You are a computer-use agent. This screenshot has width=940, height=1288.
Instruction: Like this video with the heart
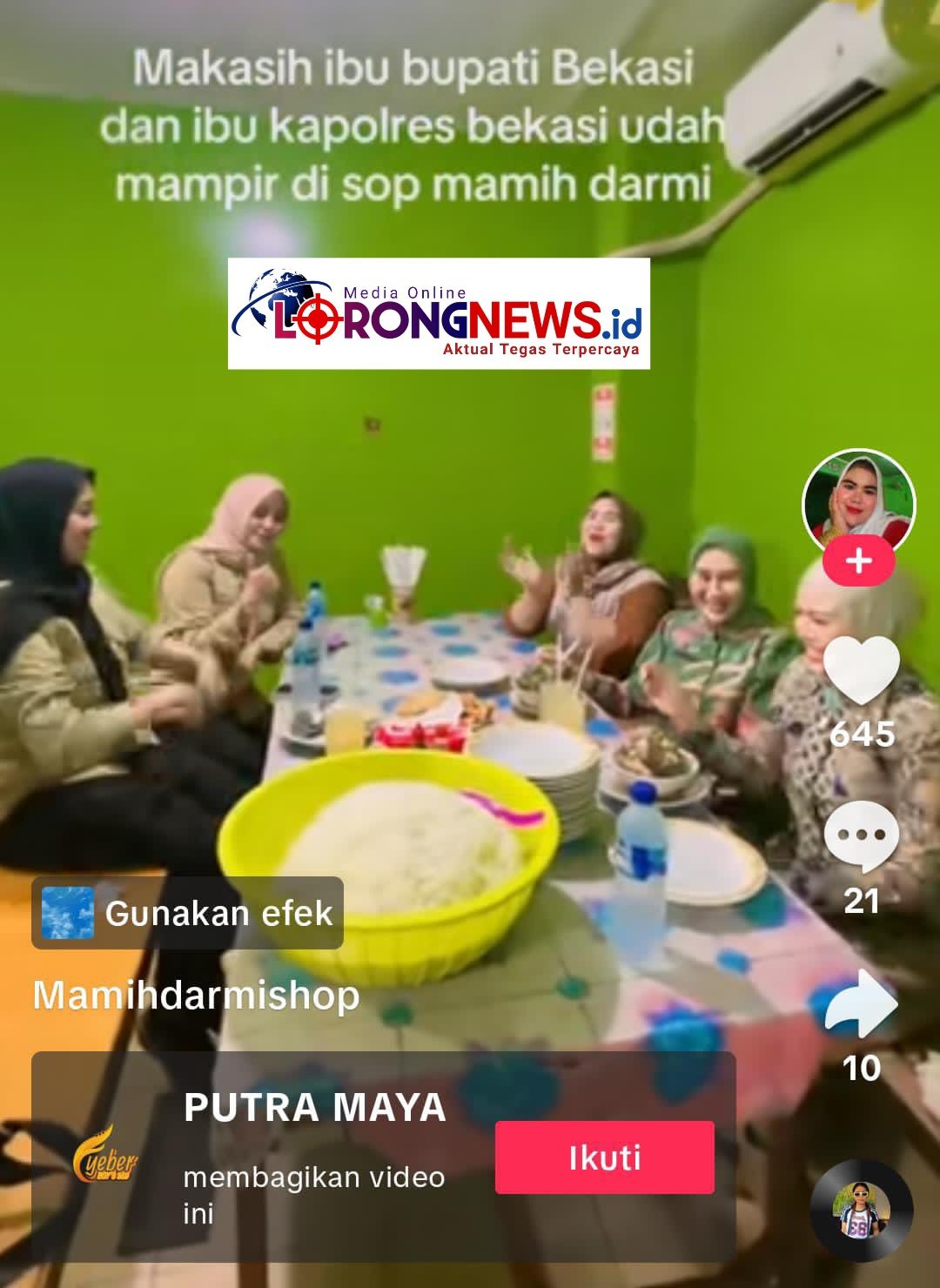[861, 671]
